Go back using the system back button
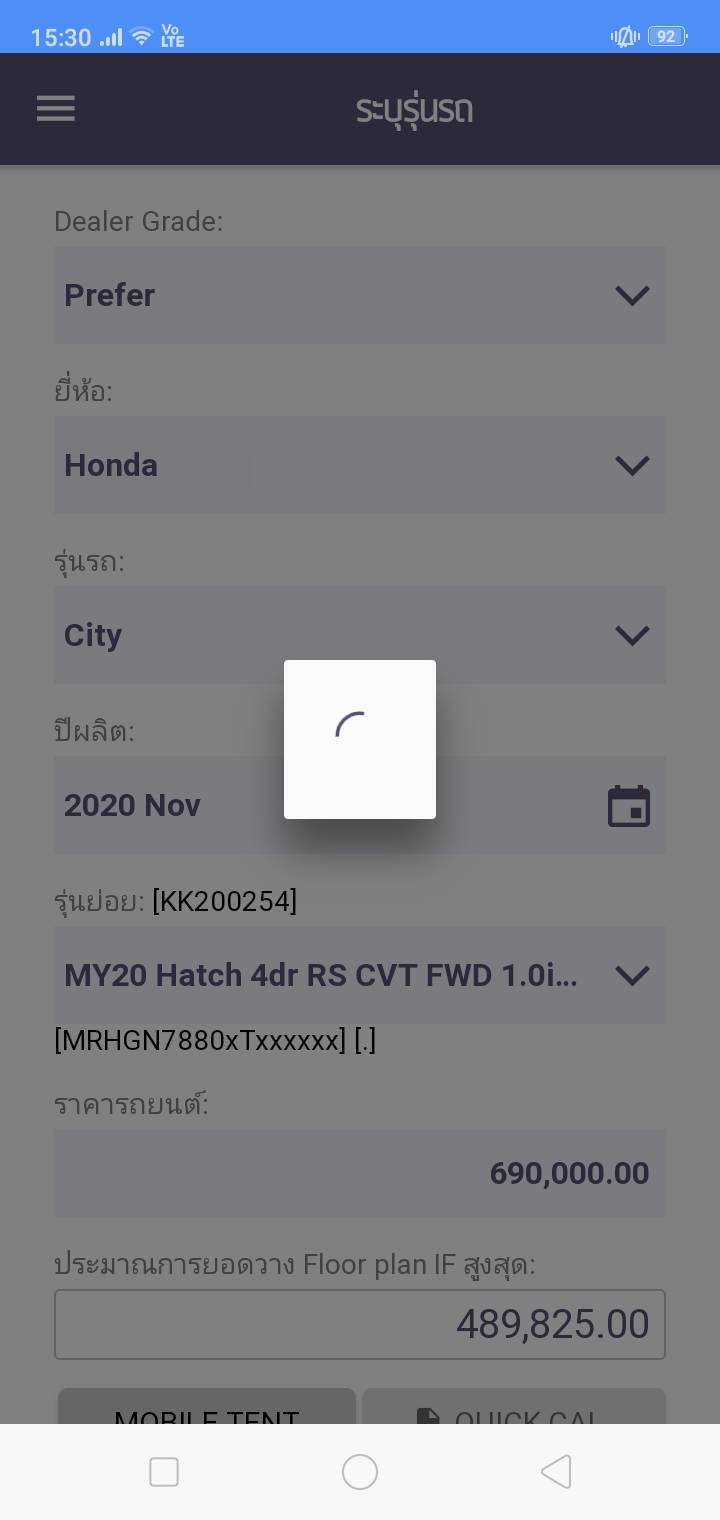 pyautogui.click(x=556, y=1472)
